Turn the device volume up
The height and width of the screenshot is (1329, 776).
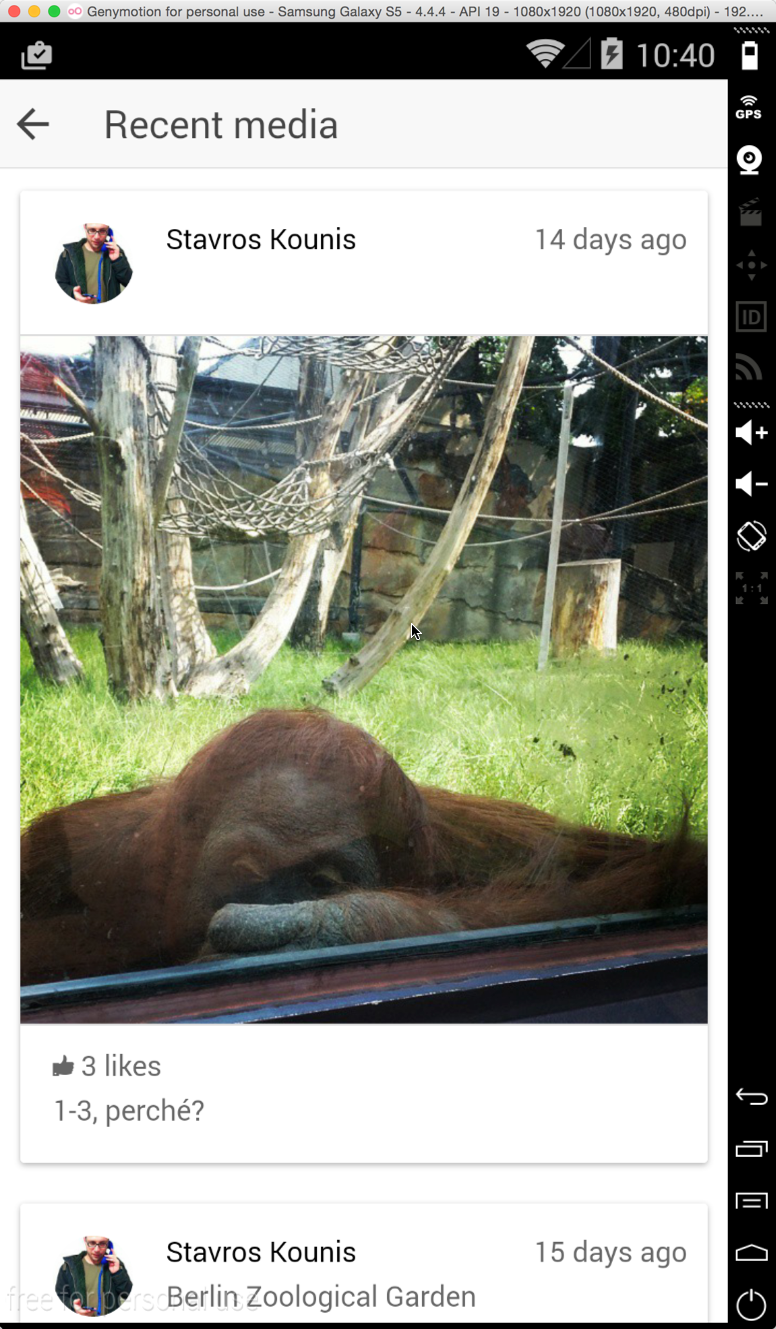coord(751,433)
